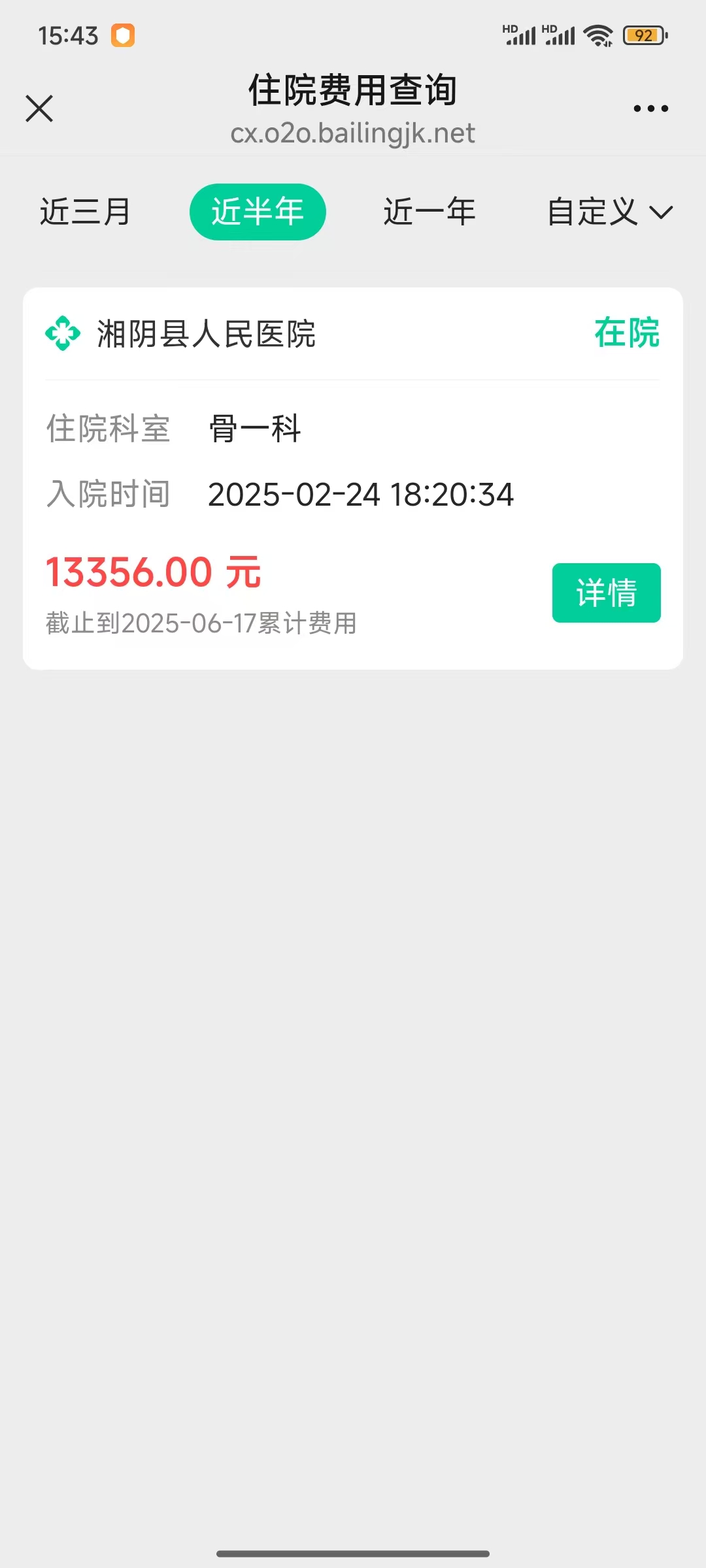Tap the 详情 button for fee details
The image size is (706, 1568).
click(x=606, y=593)
